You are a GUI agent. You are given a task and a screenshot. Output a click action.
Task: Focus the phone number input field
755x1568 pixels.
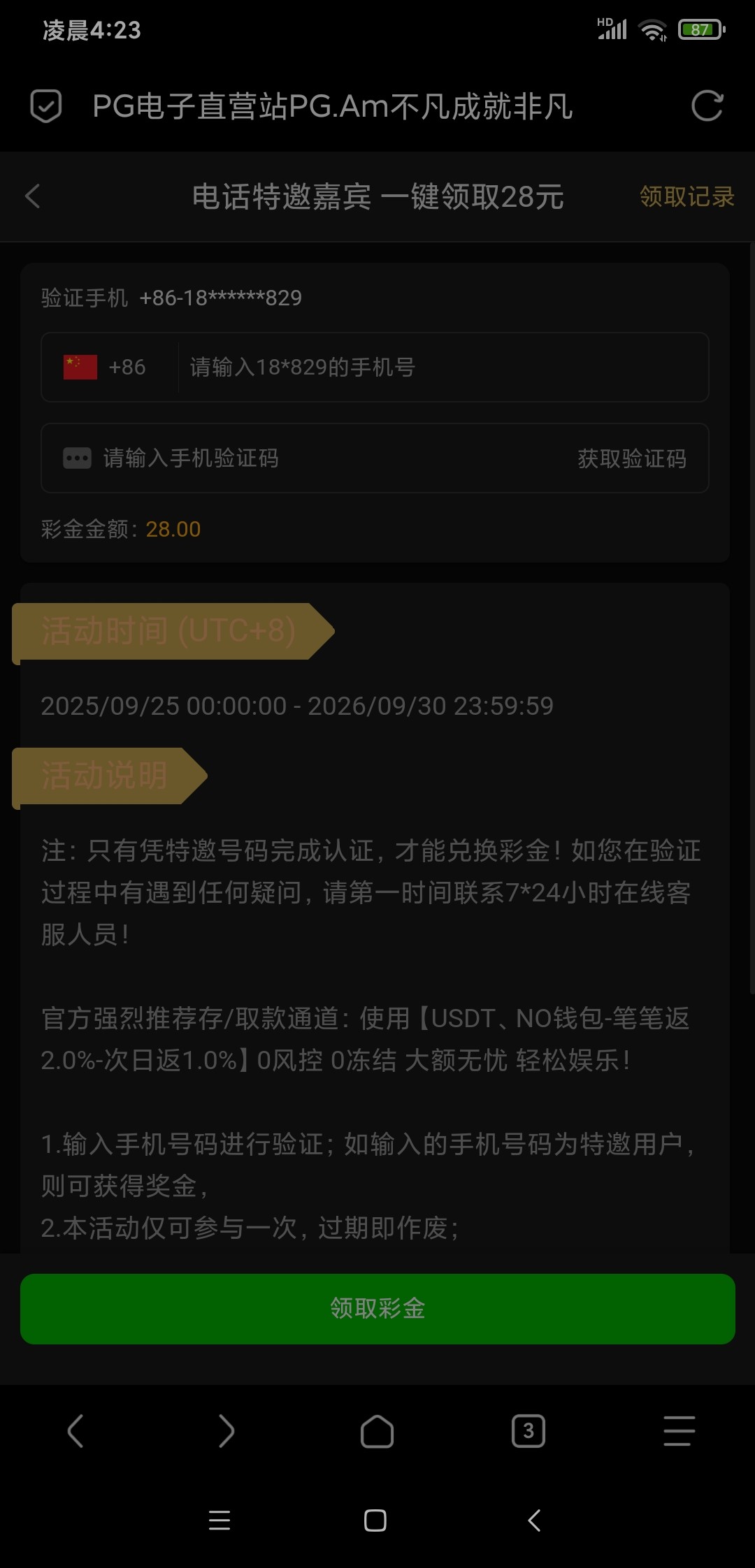pos(440,367)
